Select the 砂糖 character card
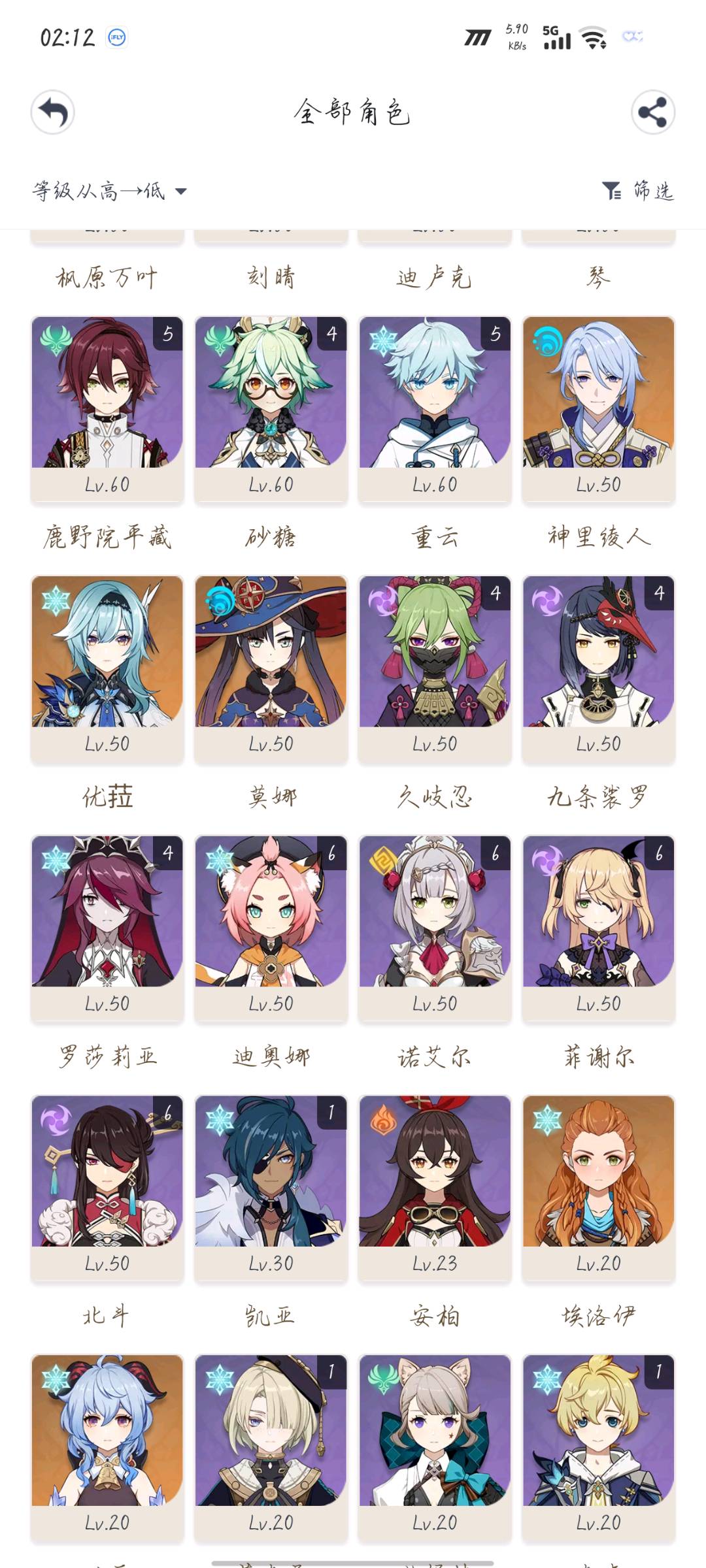 [x=271, y=410]
